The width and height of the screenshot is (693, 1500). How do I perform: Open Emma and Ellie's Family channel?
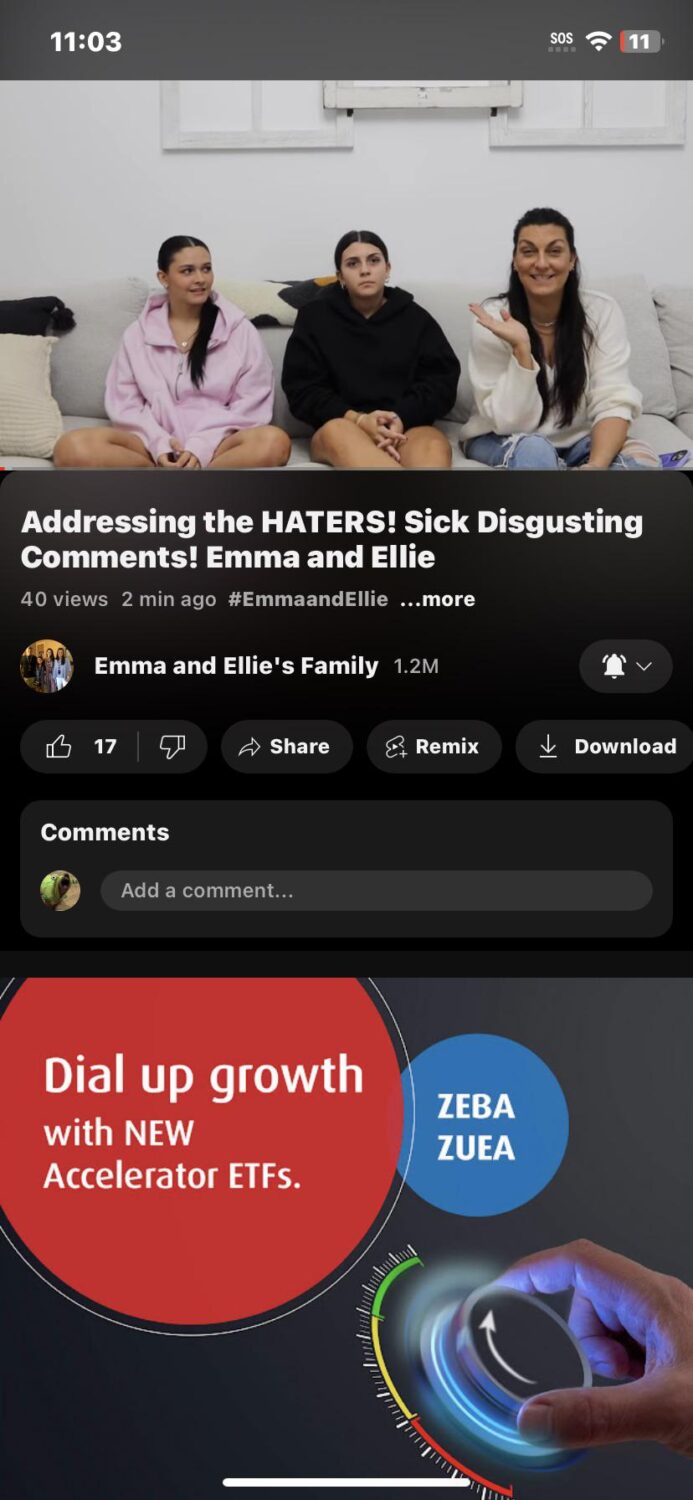[235, 666]
